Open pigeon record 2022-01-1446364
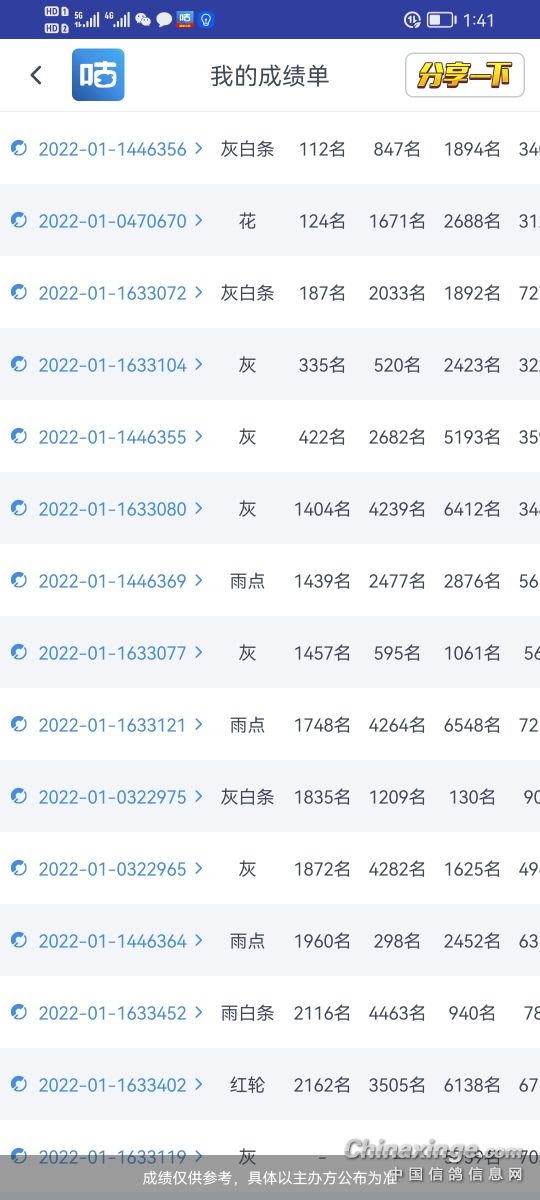Viewport: 540px width, 1200px height. [x=113, y=941]
